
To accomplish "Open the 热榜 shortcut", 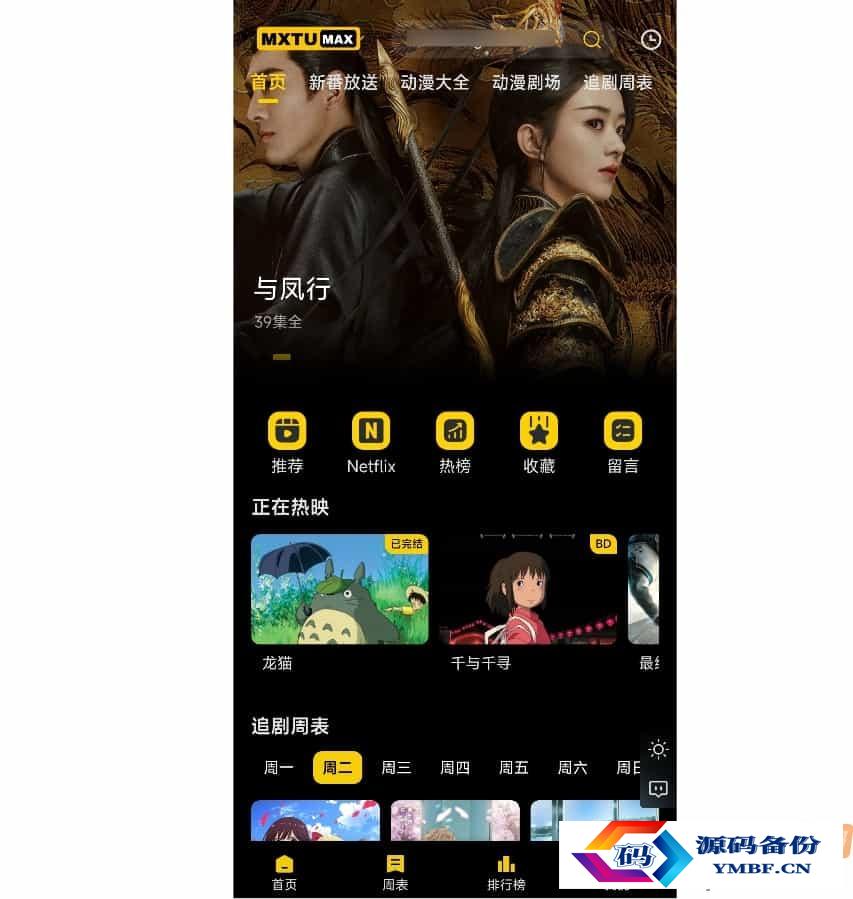I will click(455, 443).
